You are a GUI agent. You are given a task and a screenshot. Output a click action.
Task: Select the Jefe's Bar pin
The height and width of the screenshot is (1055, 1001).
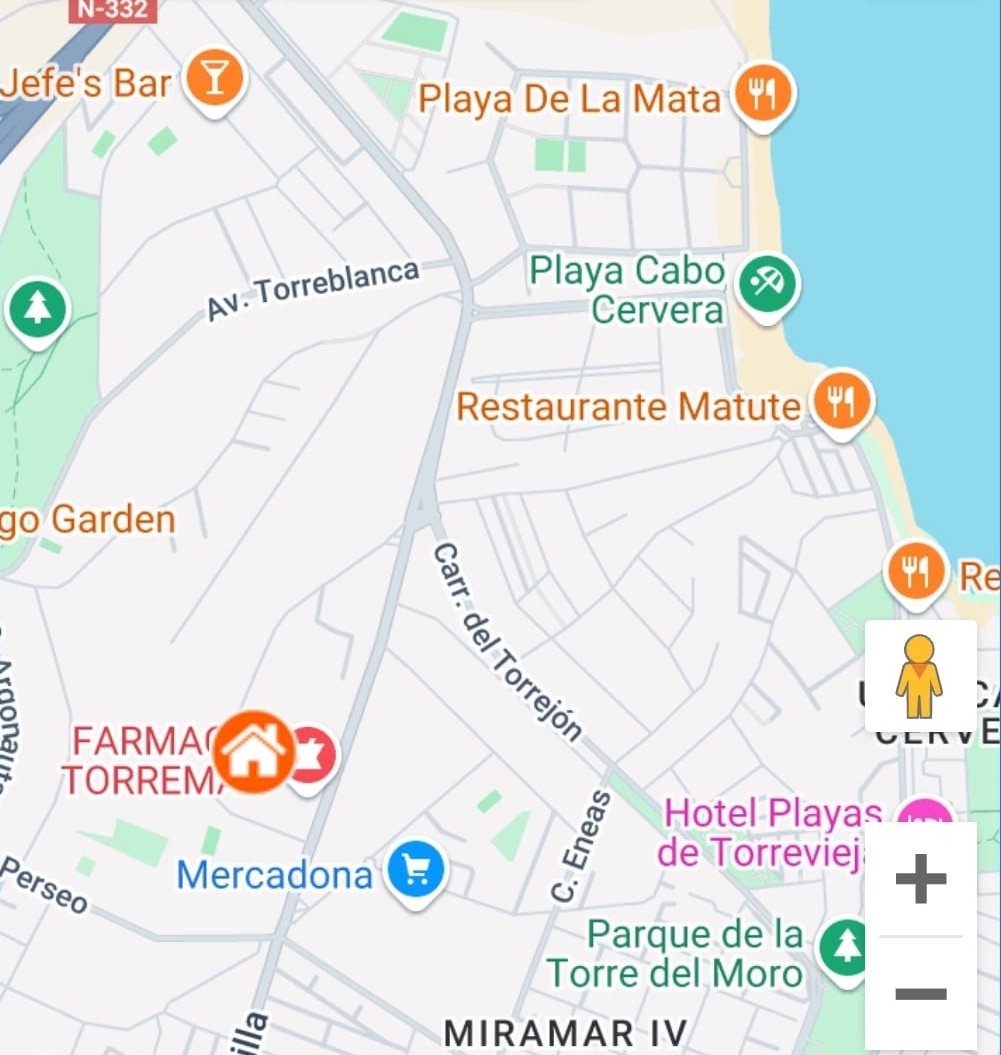tap(214, 79)
